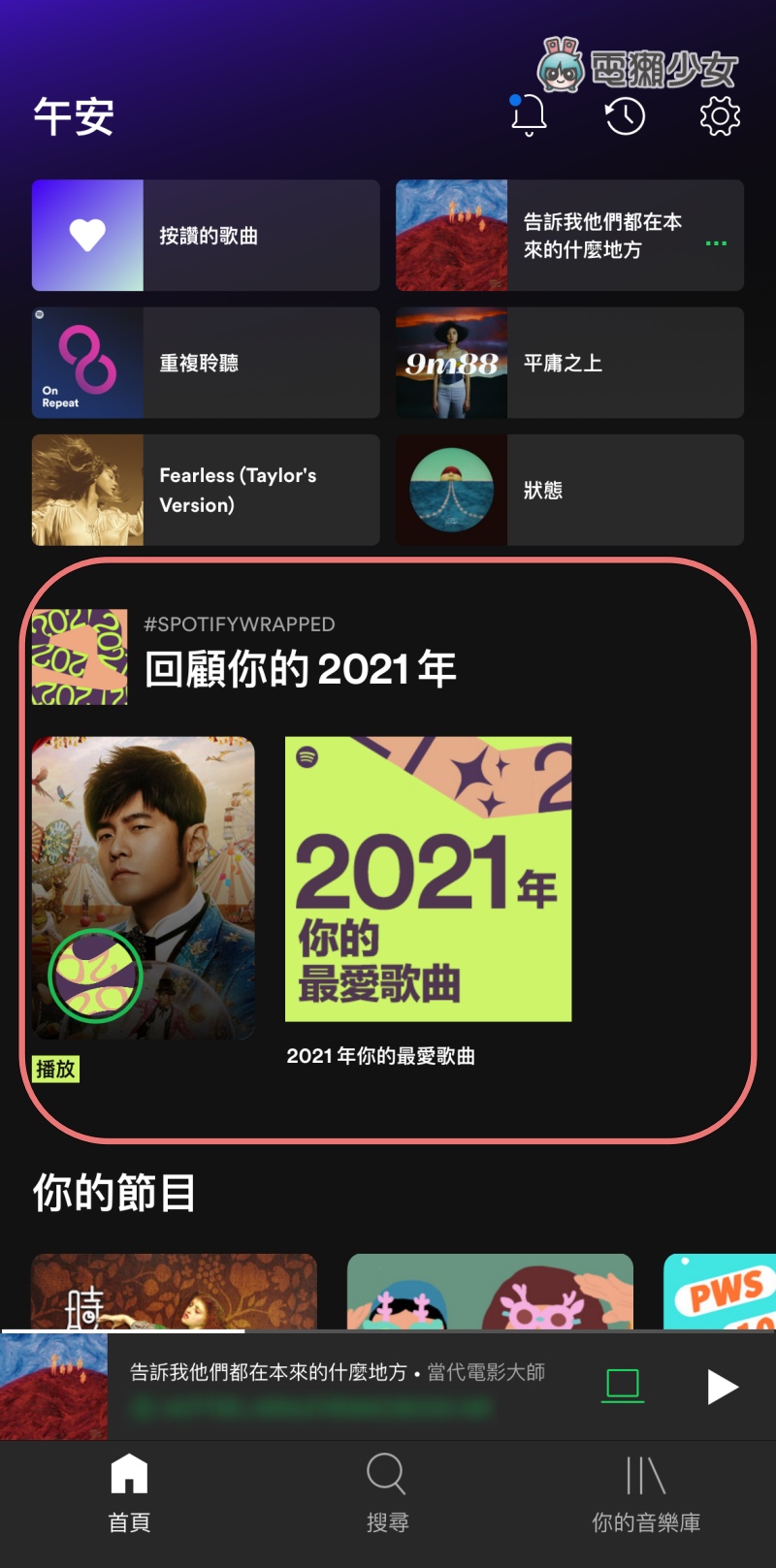Open the search 搜尋 magnifier icon
This screenshot has height=1568, width=776.
click(x=386, y=1473)
